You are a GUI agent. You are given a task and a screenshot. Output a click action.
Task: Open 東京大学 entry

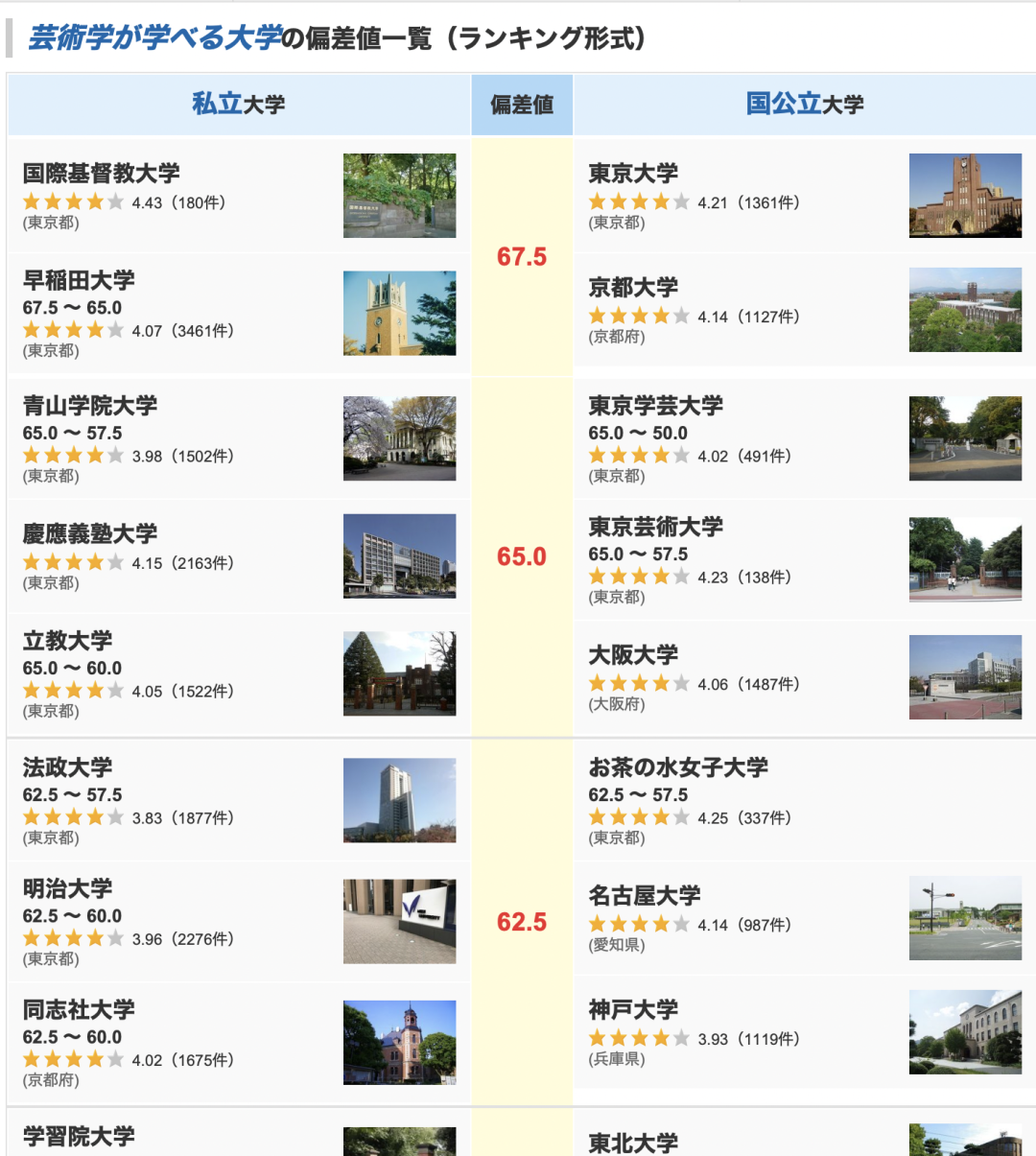(633, 174)
